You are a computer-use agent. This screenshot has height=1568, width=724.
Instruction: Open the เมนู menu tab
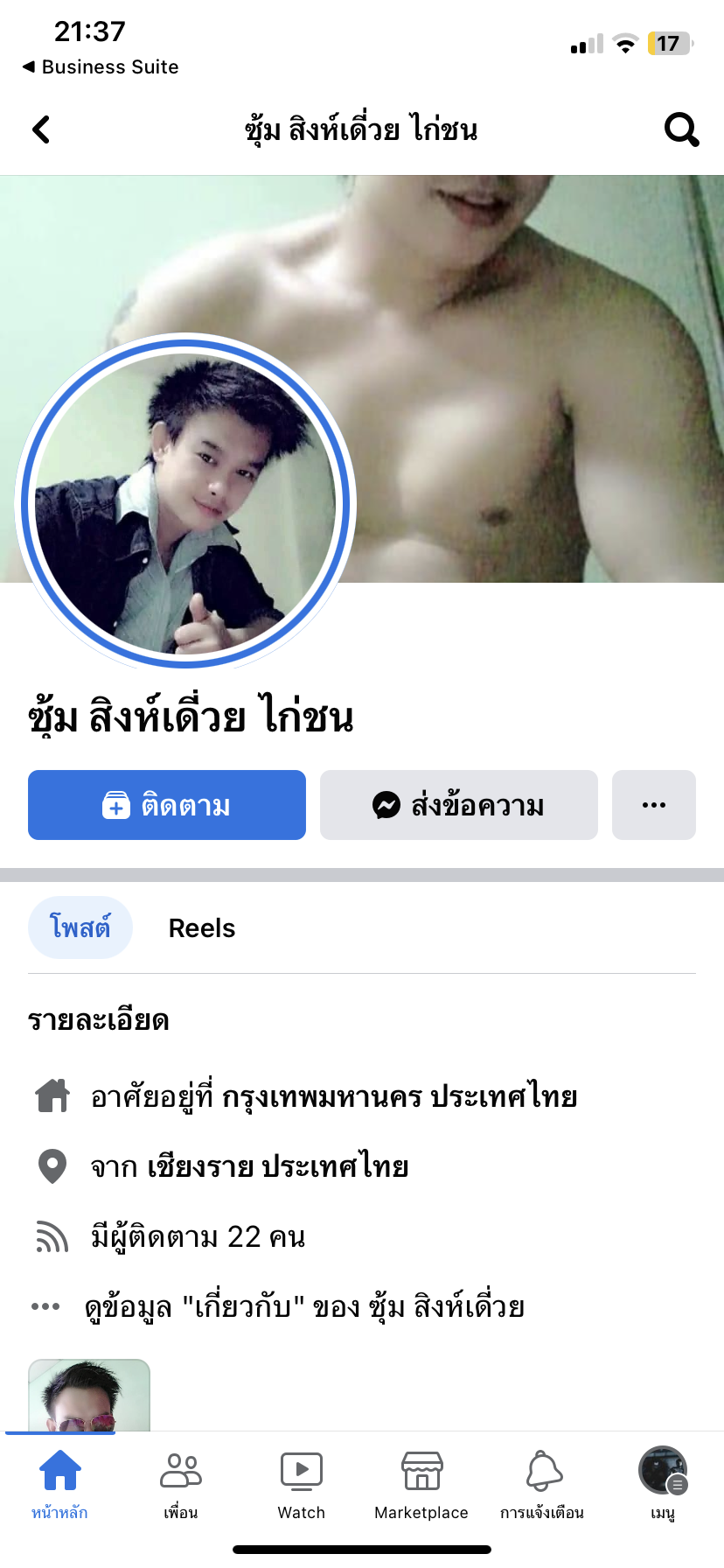pyautogui.click(x=663, y=1487)
